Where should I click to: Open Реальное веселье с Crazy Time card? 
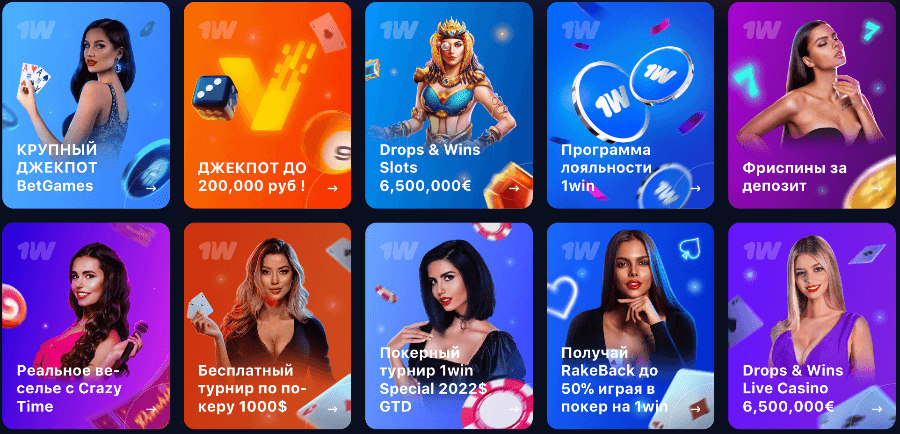[x=85, y=325]
